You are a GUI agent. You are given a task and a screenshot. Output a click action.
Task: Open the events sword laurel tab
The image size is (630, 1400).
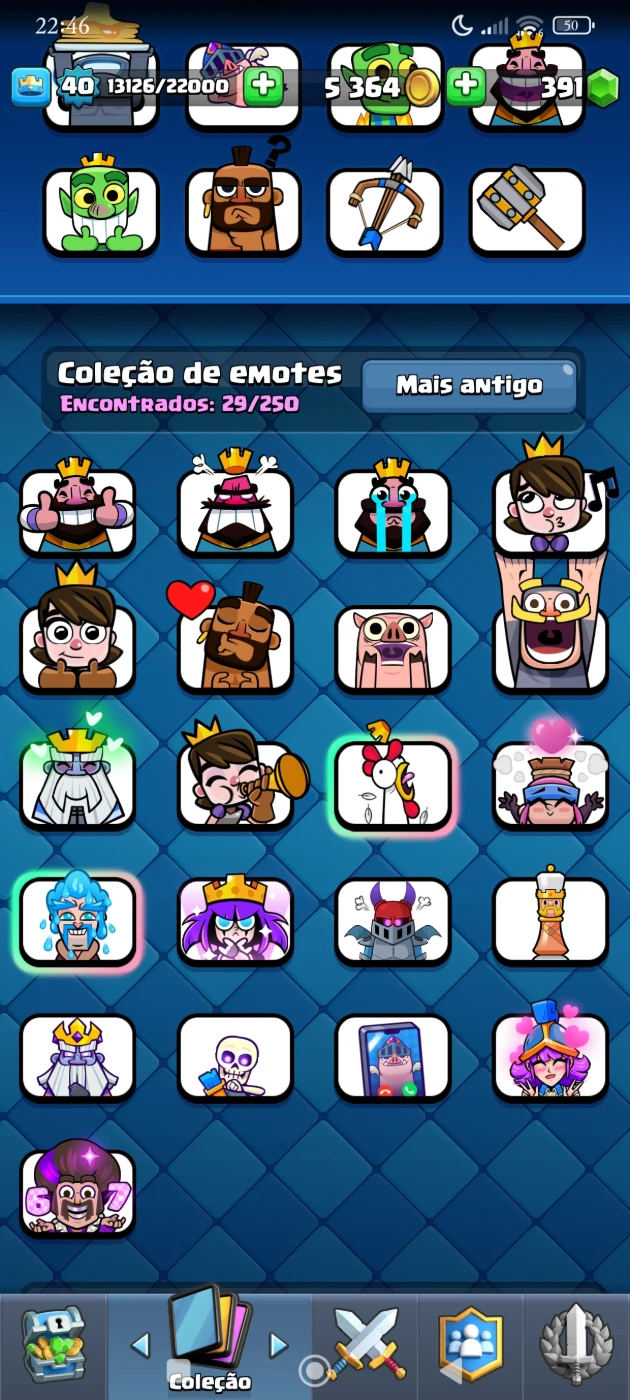click(x=576, y=1343)
